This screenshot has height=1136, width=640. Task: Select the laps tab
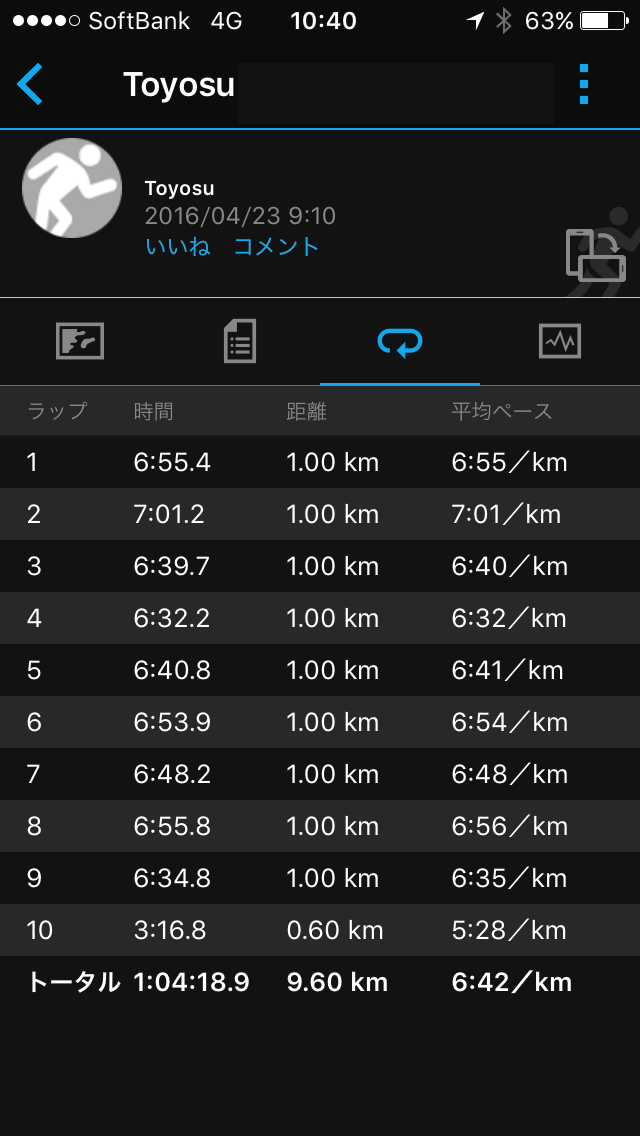[400, 342]
